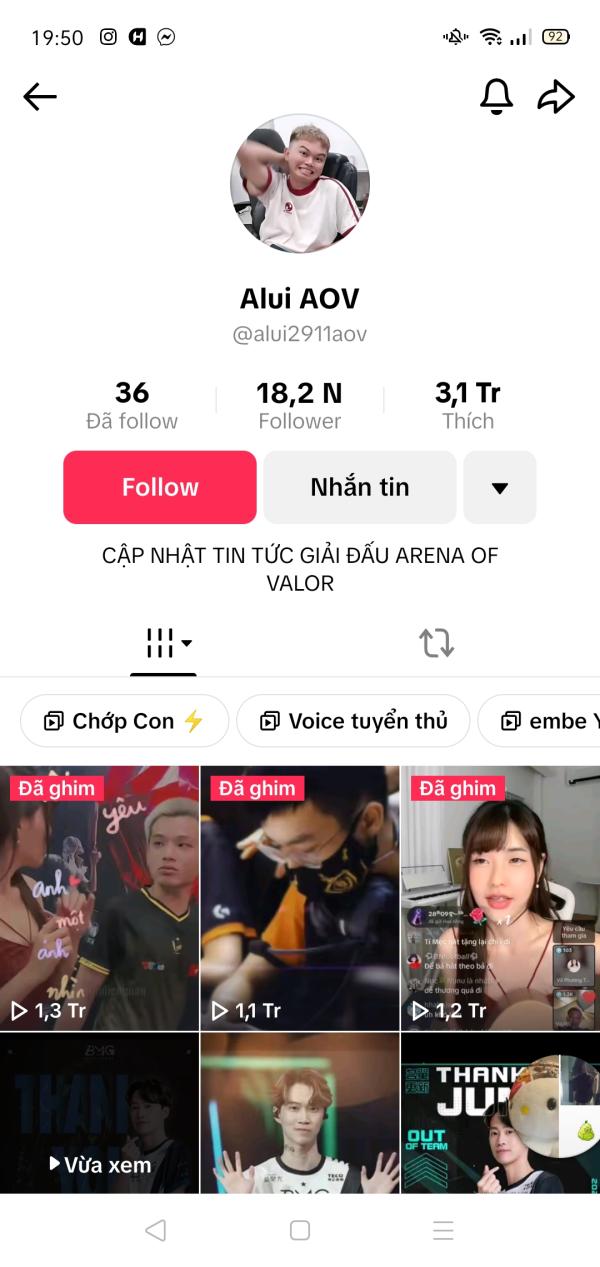Tap the system home button
The width and height of the screenshot is (600, 1267).
300,1230
